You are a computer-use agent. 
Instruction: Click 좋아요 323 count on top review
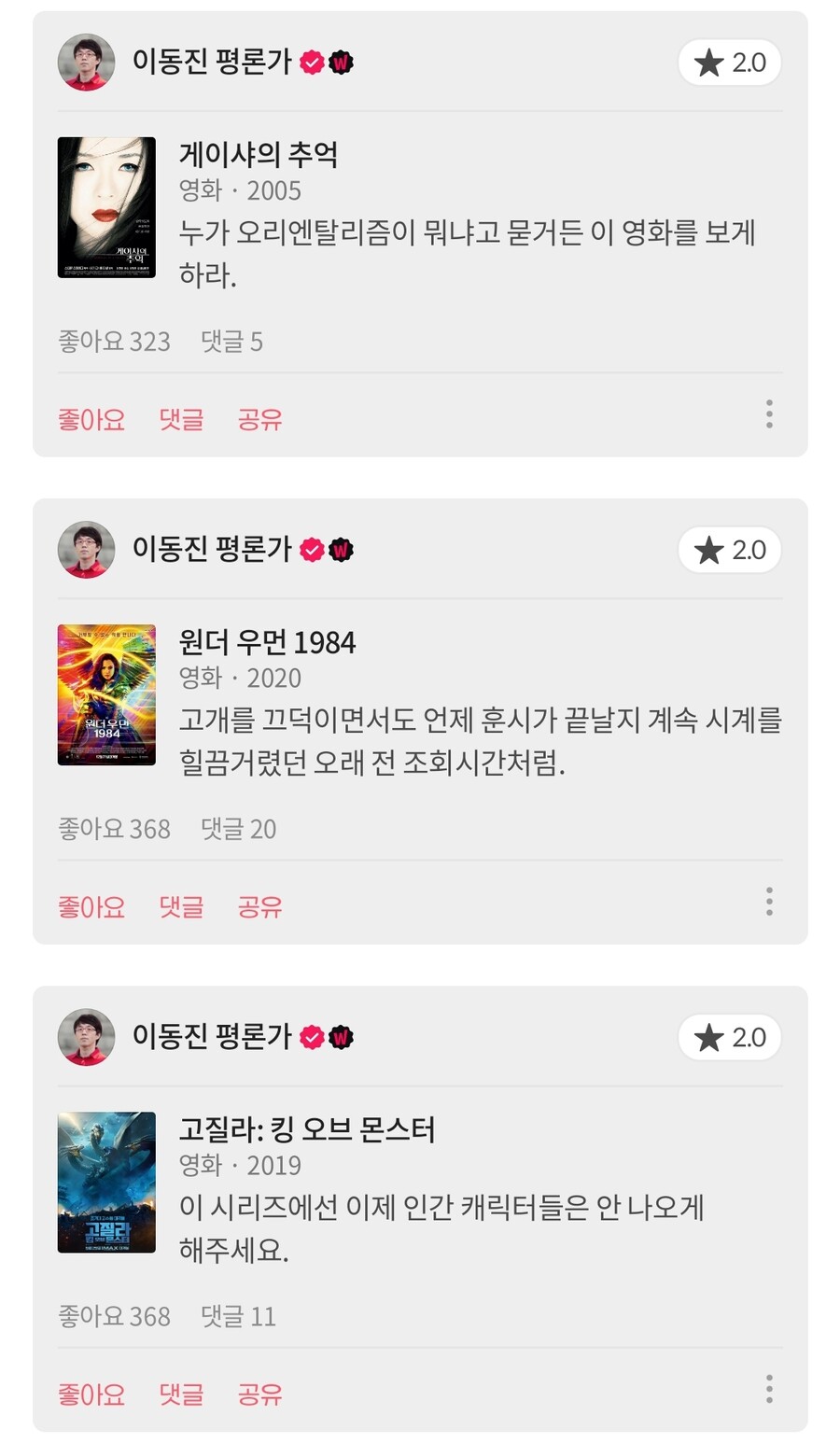[114, 342]
